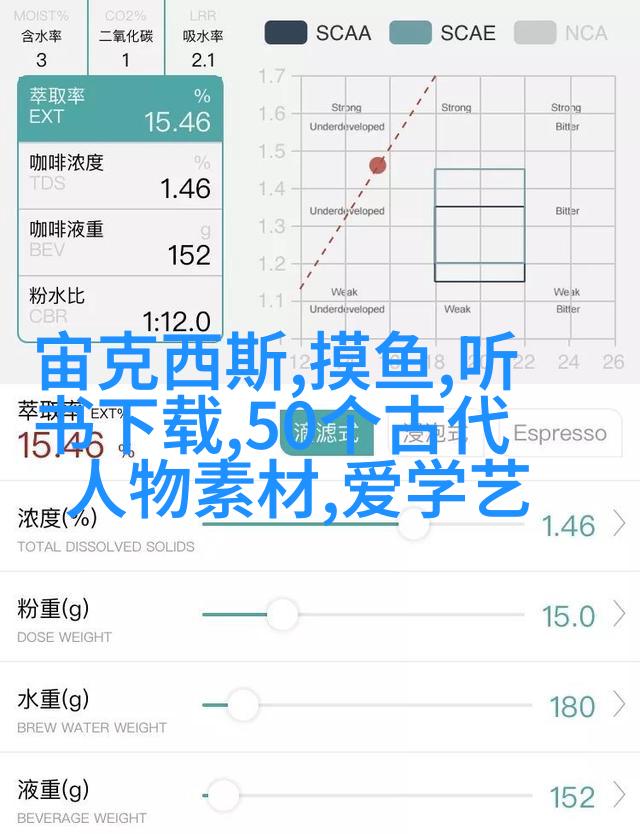This screenshot has height=834, width=640.
Task: Select the 萃取率 EXT result row
Action: pyautogui.click(x=119, y=109)
